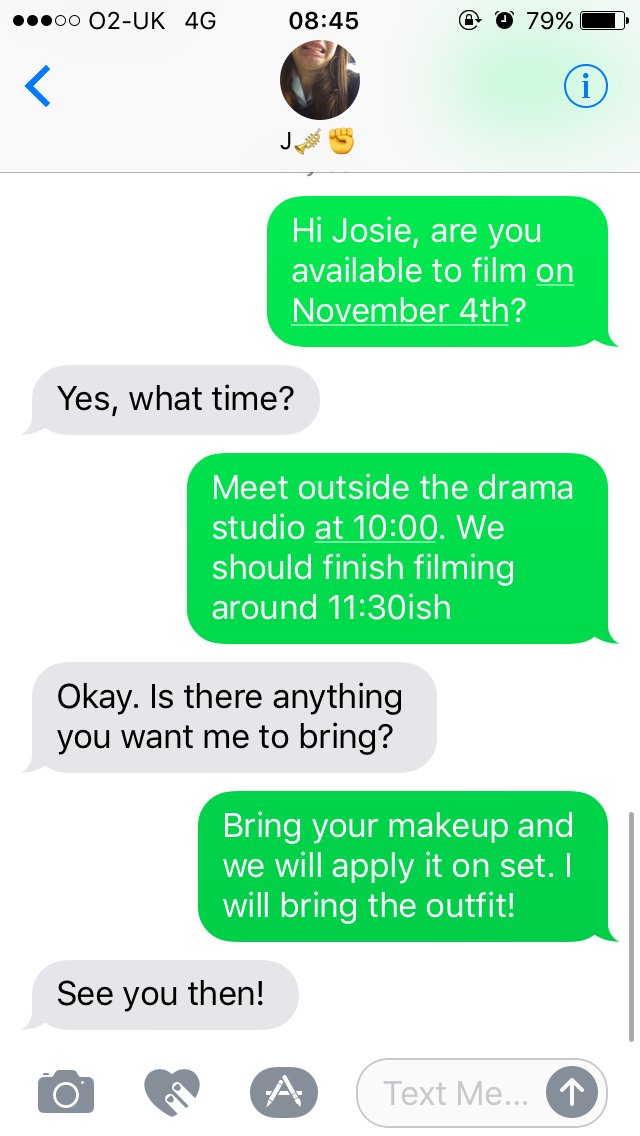Screen dimensions: 640x1136
Task: Open conversation details info button
Action: (x=586, y=86)
